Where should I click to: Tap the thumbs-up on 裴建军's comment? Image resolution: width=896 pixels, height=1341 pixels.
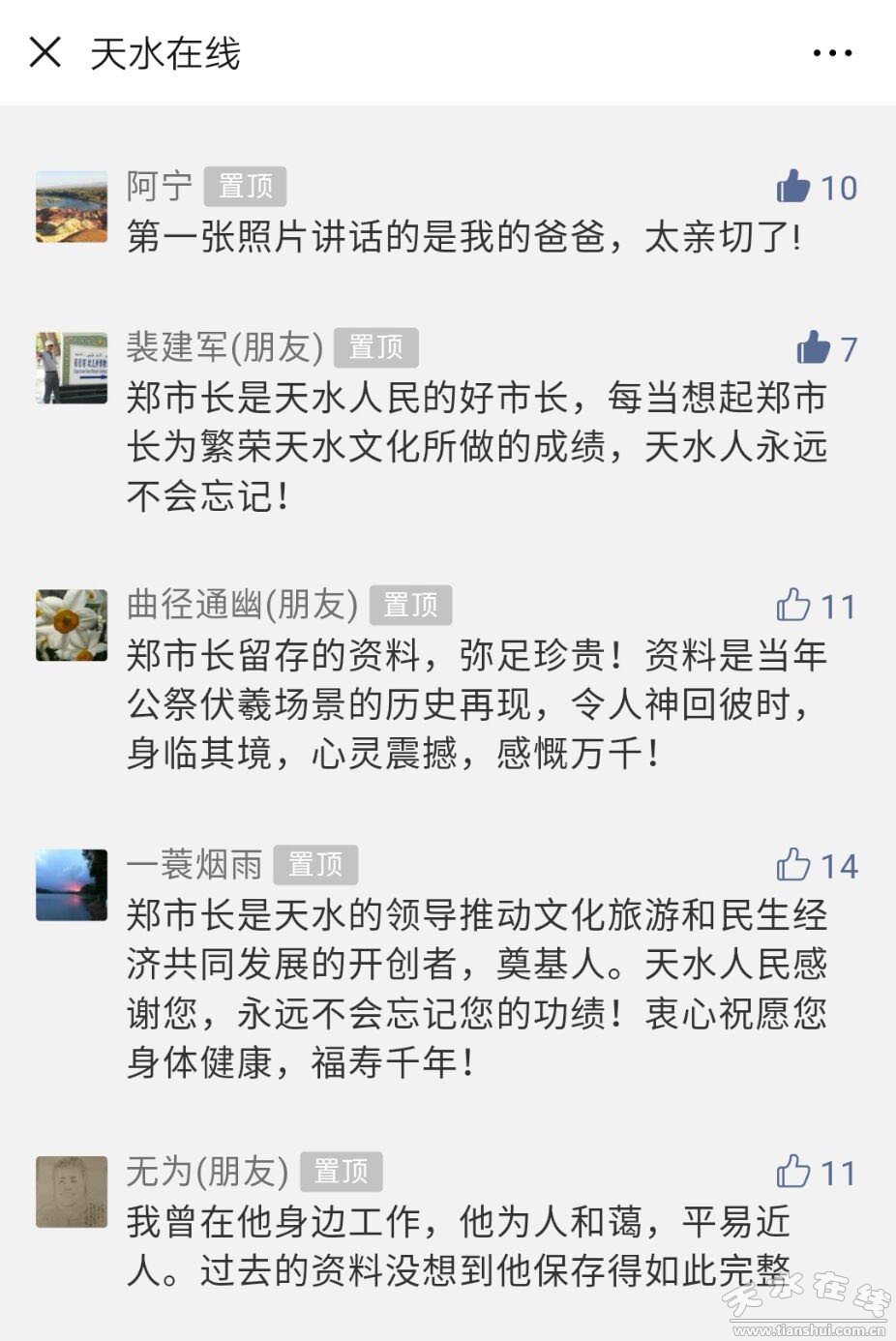[x=813, y=347]
